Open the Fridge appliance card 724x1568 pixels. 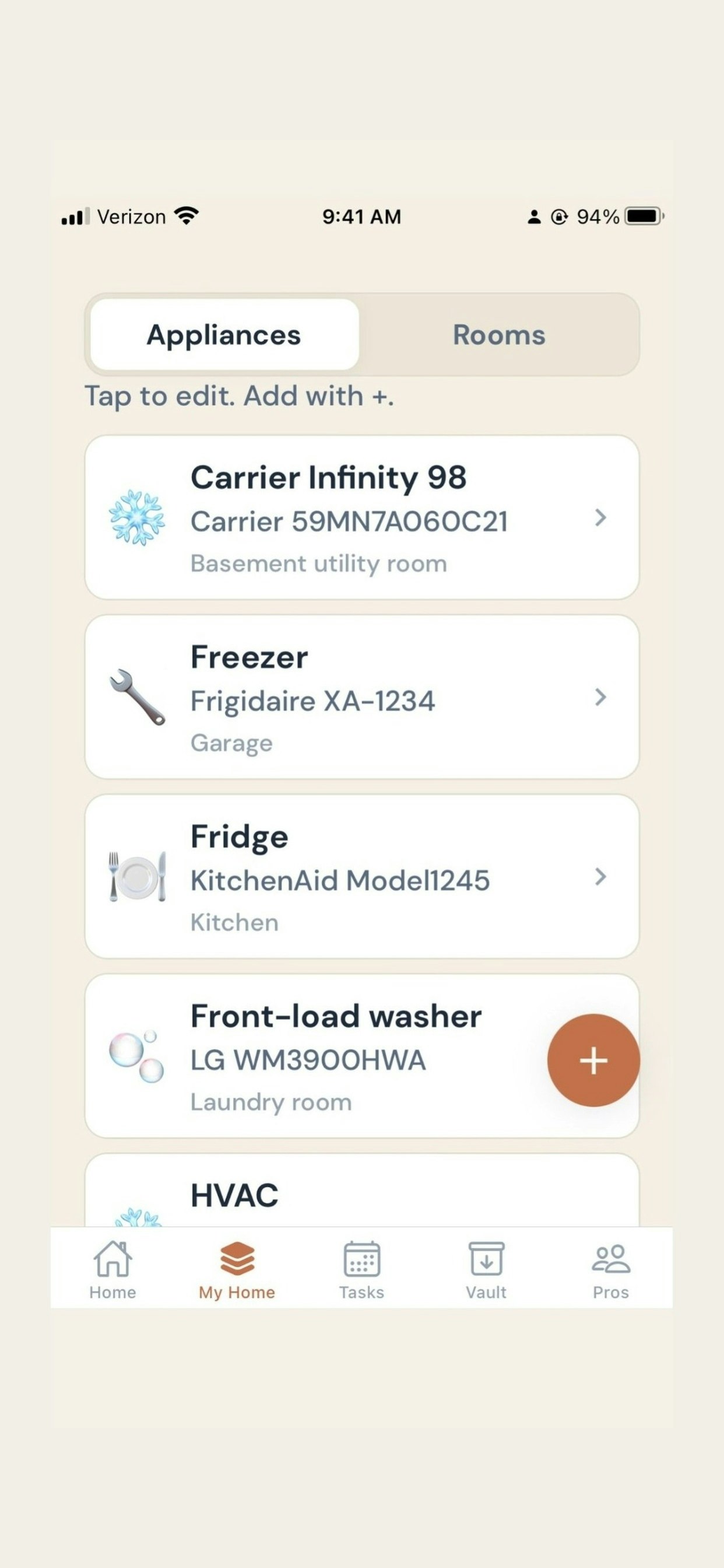coord(361,877)
